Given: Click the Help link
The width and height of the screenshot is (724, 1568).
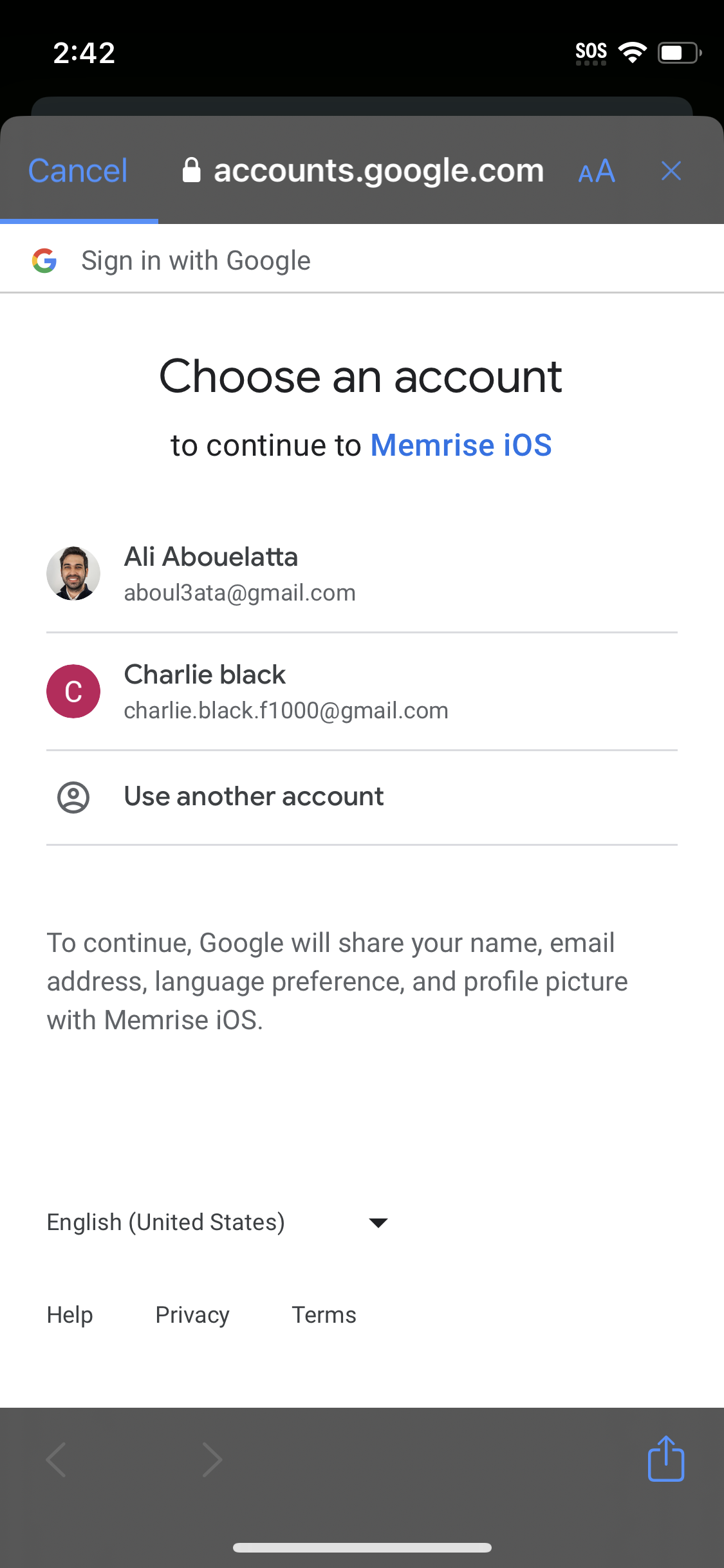Looking at the screenshot, I should tap(70, 1314).
